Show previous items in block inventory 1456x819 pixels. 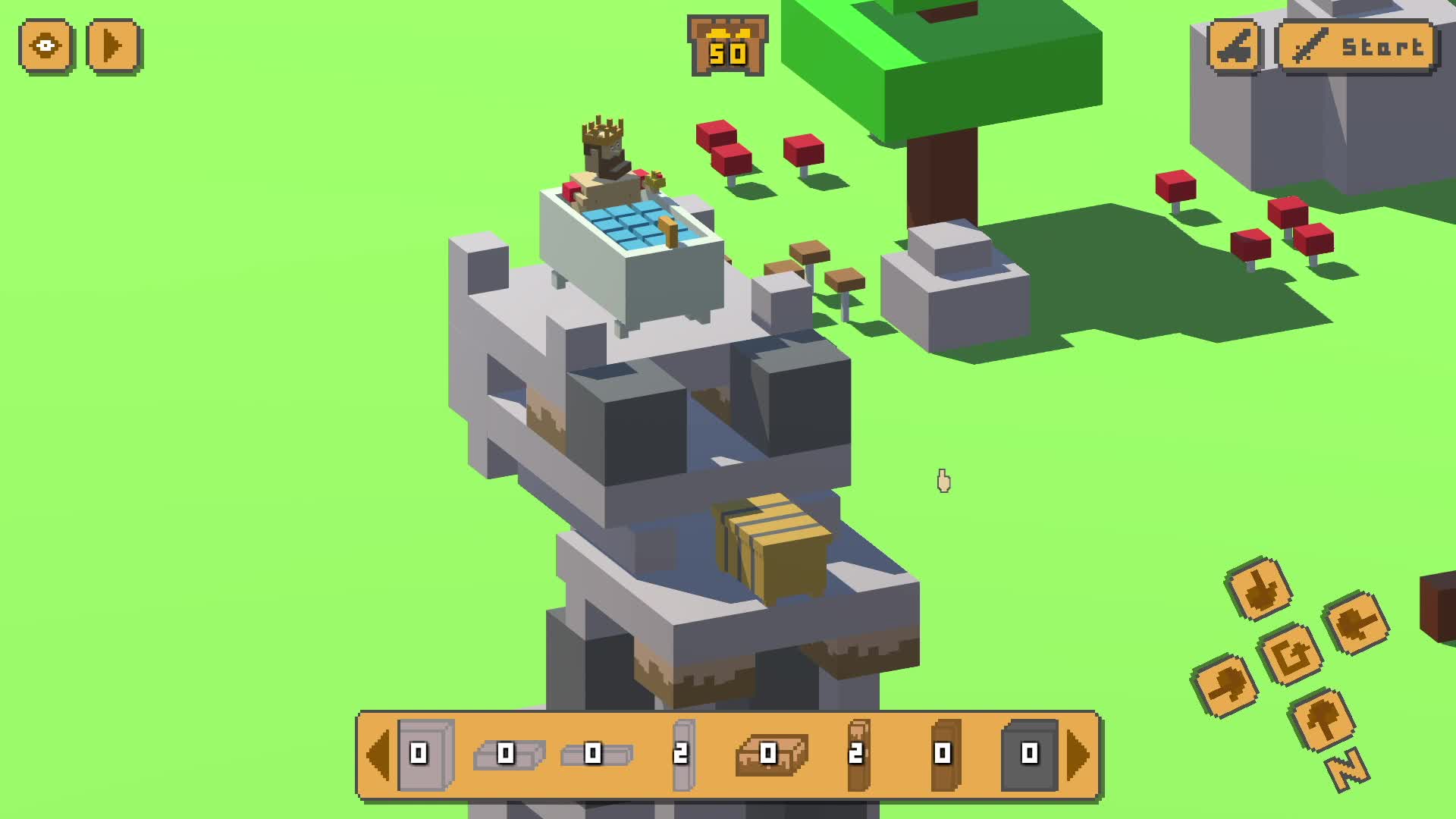(x=378, y=755)
